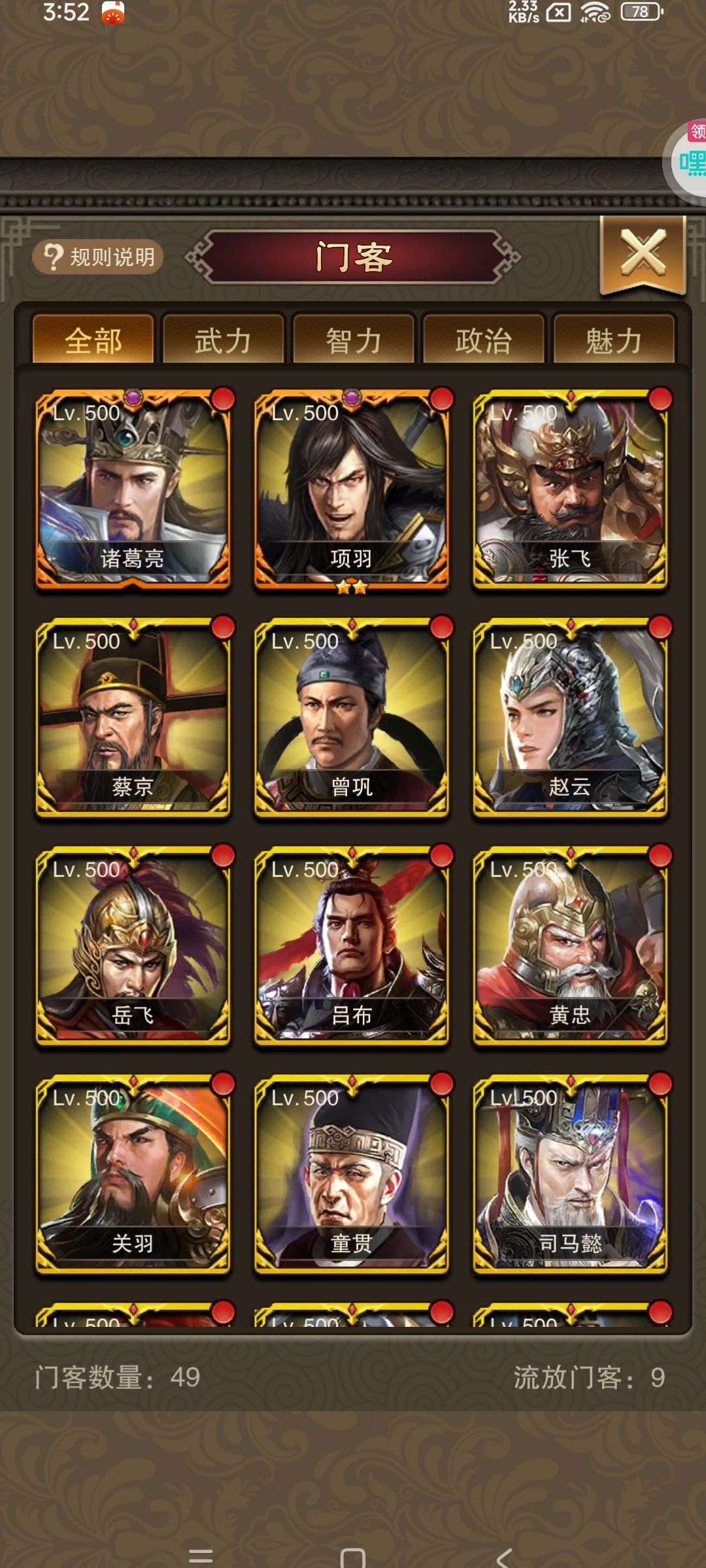Open 蔡京 retainer card

point(133,718)
